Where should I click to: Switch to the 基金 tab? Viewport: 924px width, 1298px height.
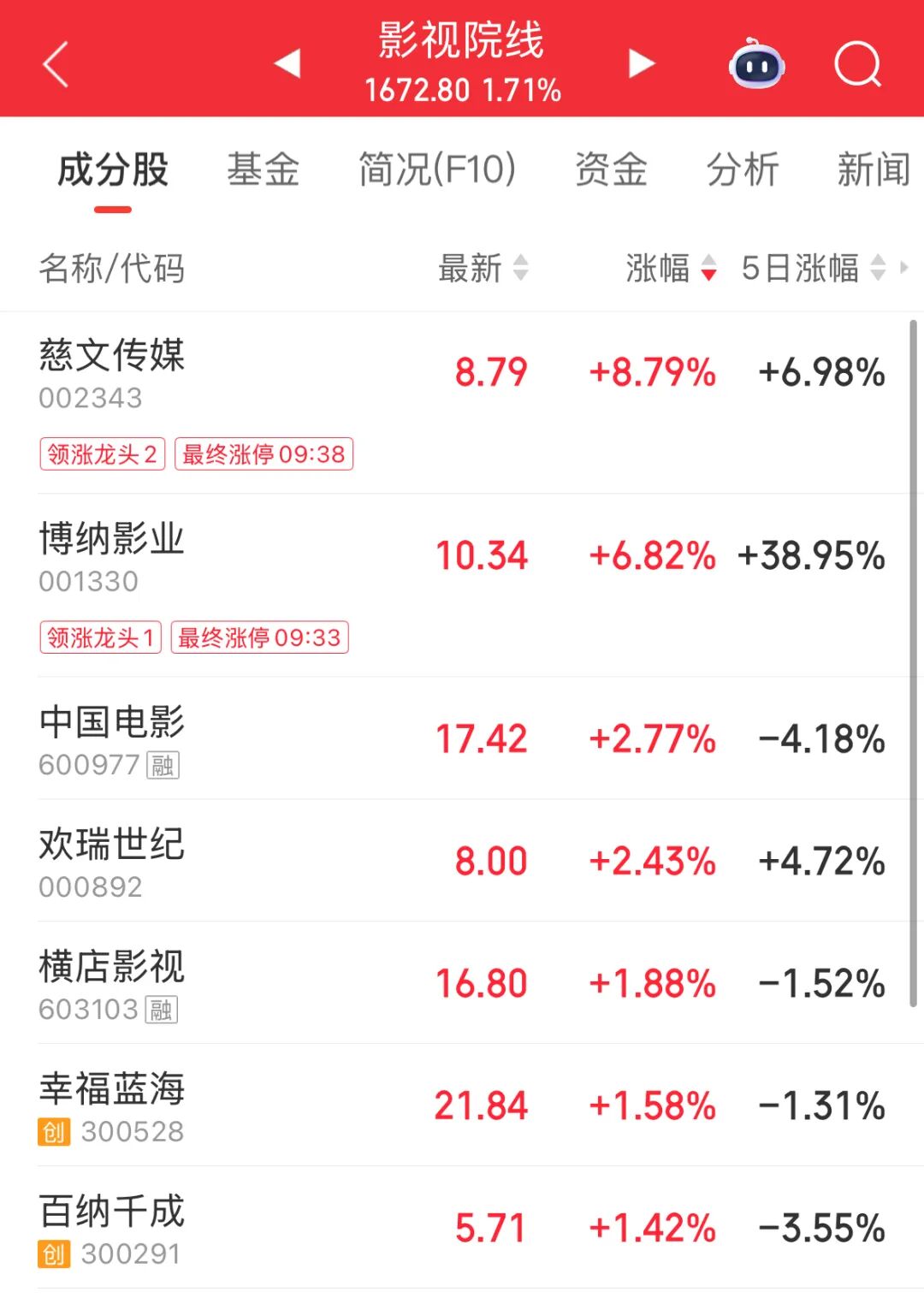pos(263,169)
